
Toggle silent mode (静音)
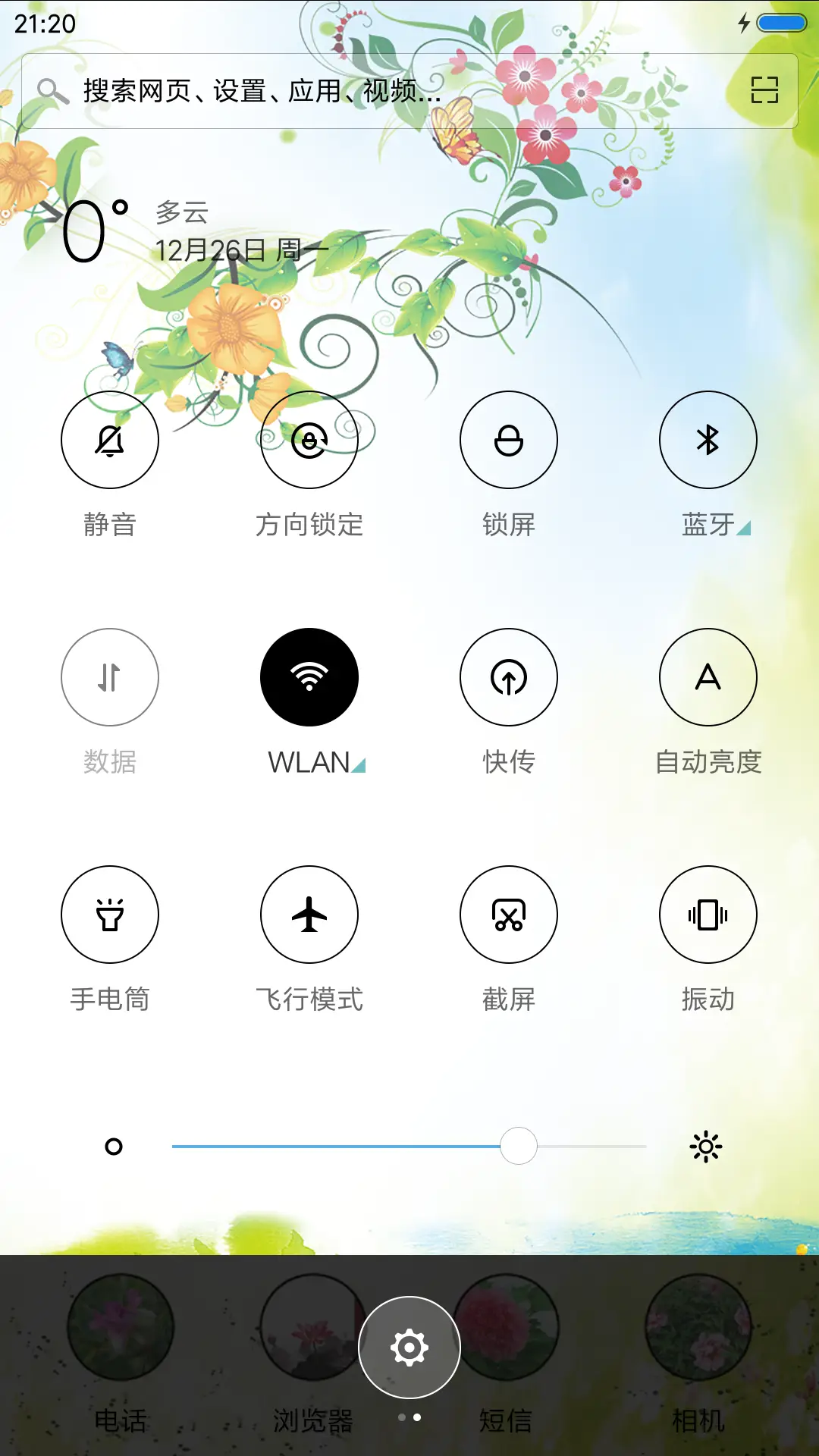coord(110,440)
